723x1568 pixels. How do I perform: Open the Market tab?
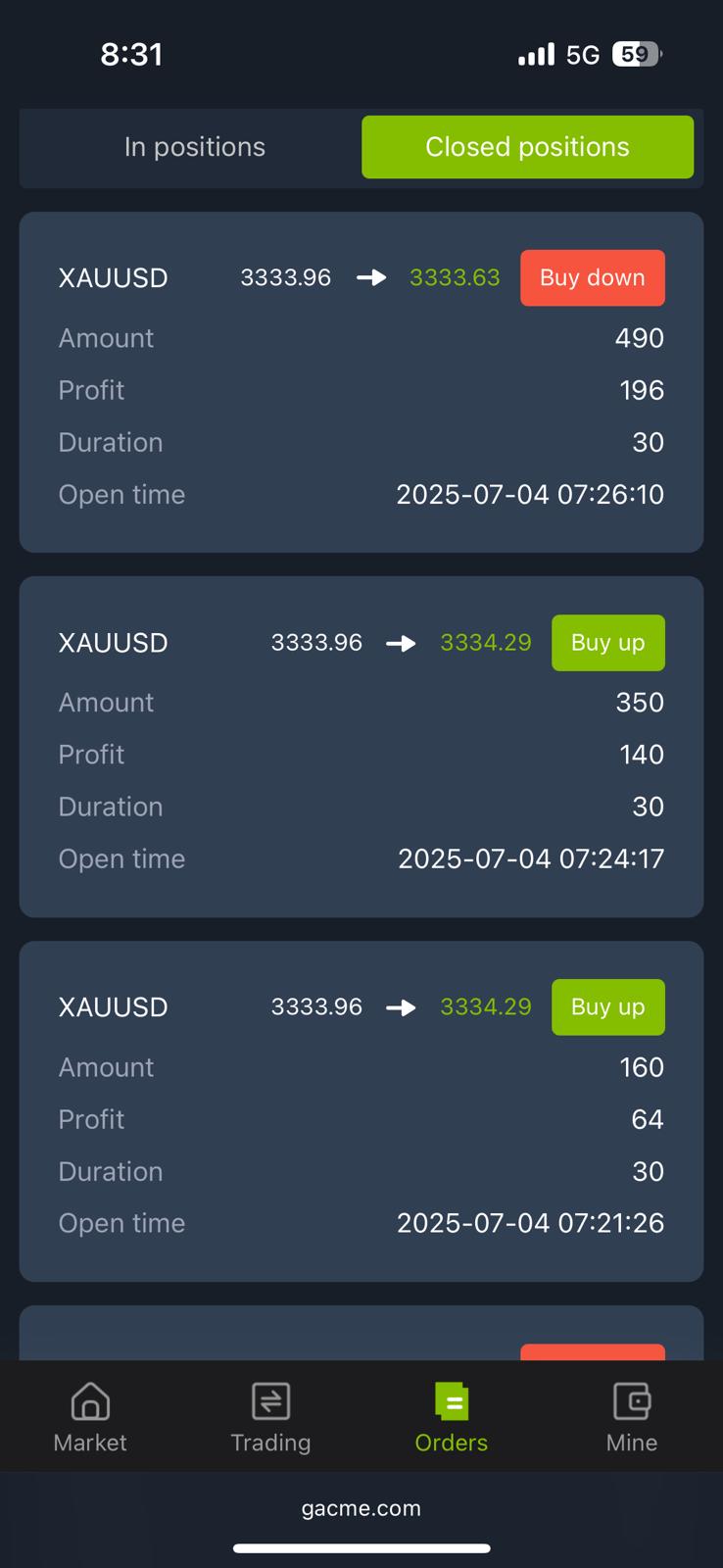[x=90, y=1417]
